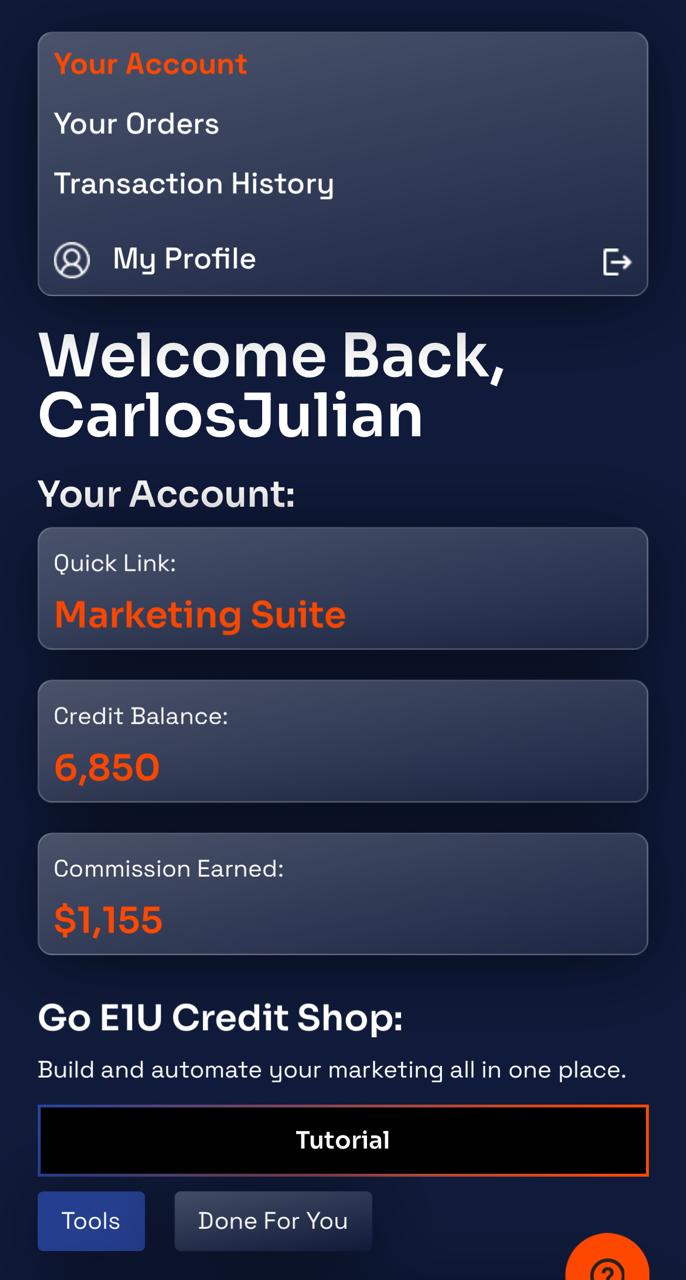686x1280 pixels.
Task: Open My Profile
Action: tap(184, 259)
